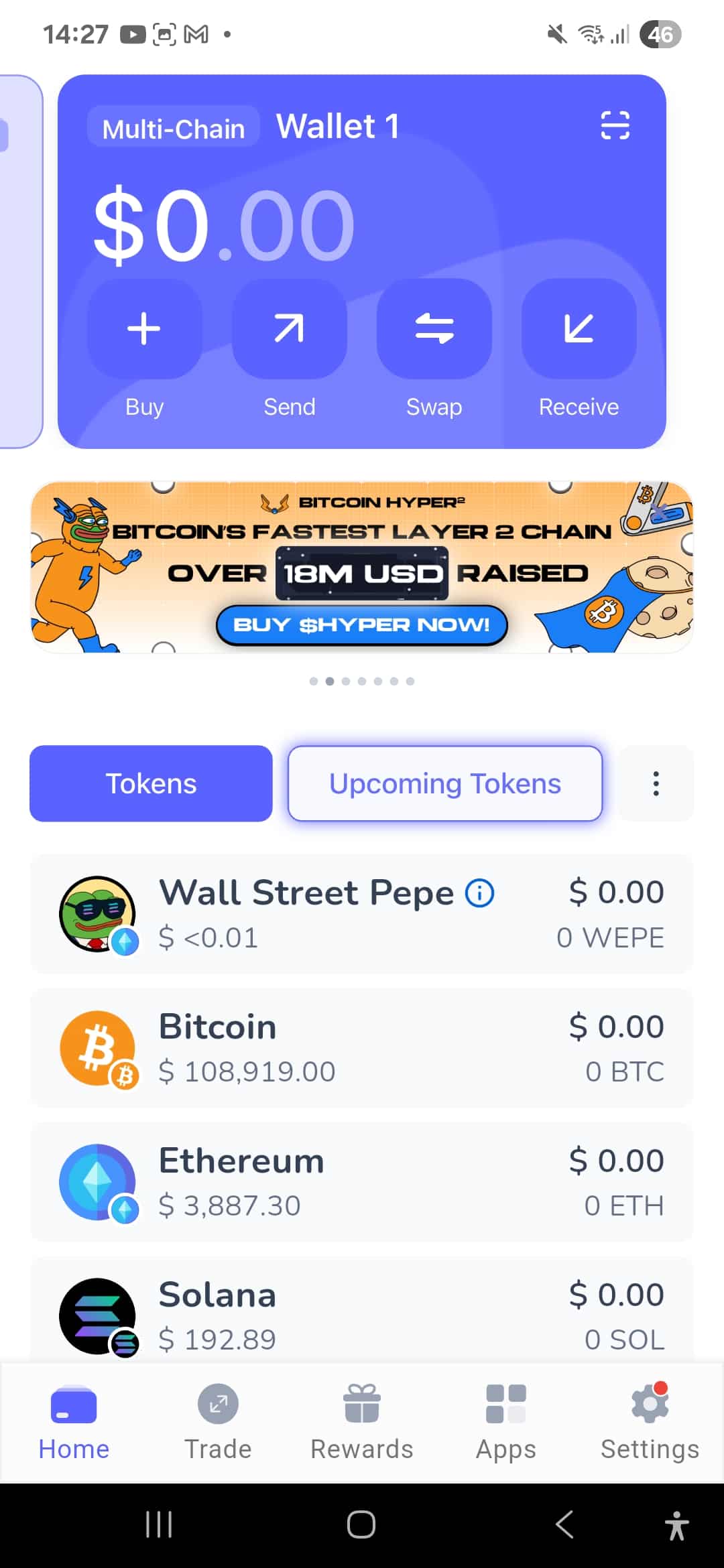This screenshot has height=1568, width=724.
Task: Open the Swap icon
Action: click(x=433, y=330)
